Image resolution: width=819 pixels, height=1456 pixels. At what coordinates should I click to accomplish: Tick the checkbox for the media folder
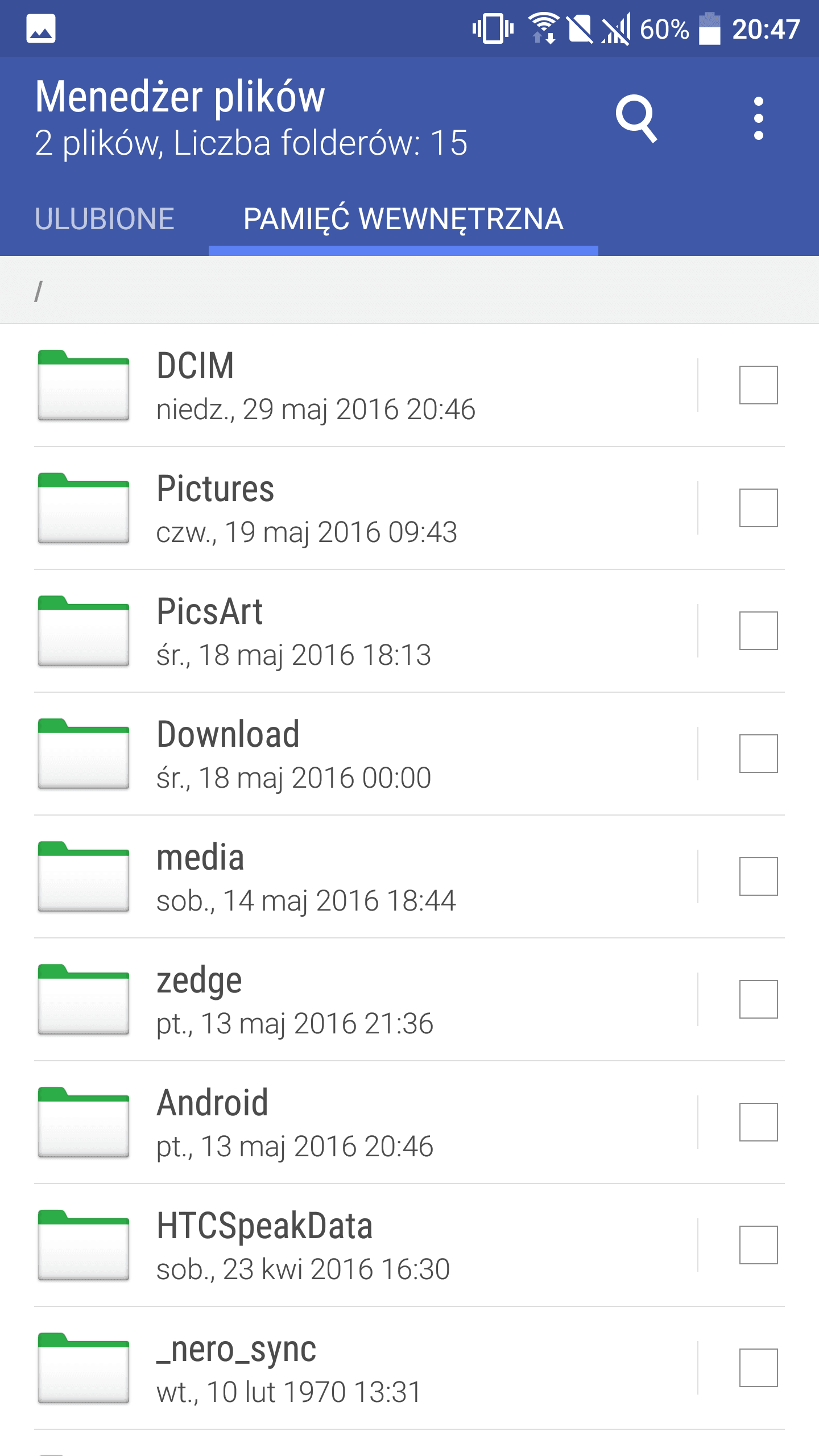(758, 876)
